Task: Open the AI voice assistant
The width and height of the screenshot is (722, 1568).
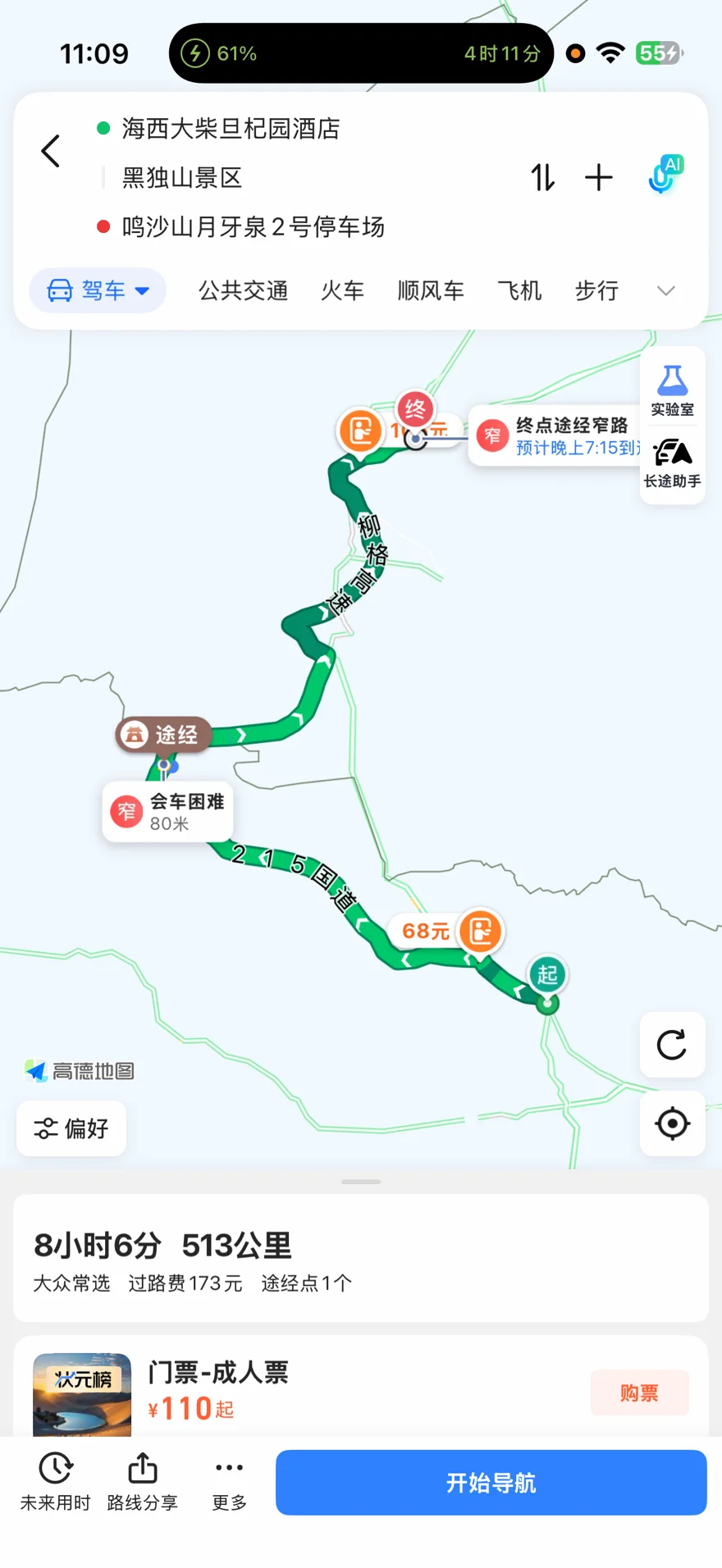Action: coord(665,174)
